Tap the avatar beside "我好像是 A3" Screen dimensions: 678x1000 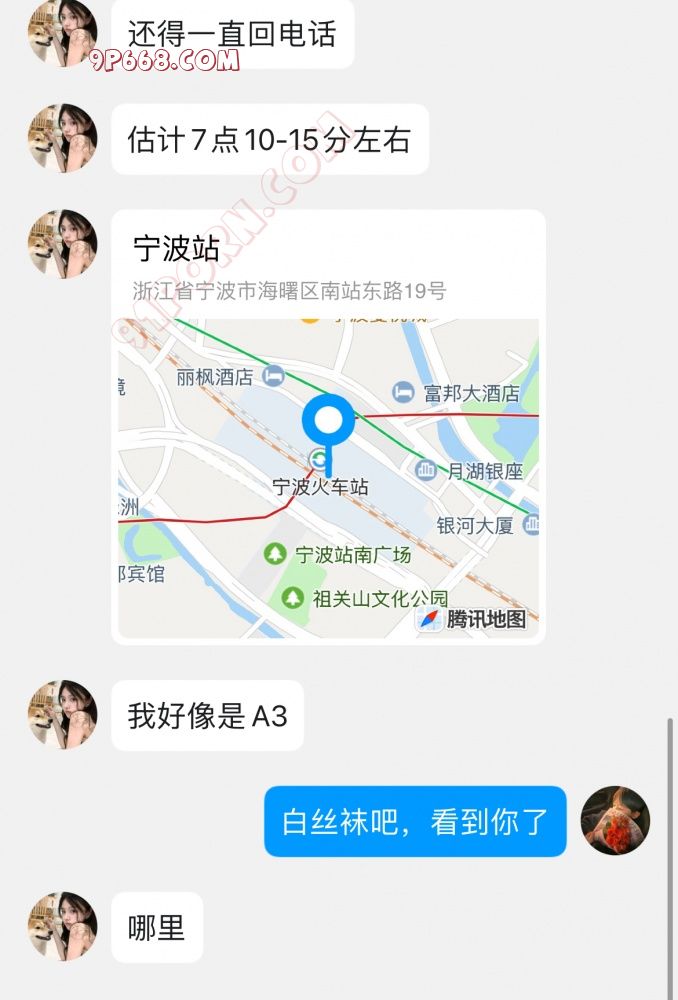pyautogui.click(x=63, y=715)
